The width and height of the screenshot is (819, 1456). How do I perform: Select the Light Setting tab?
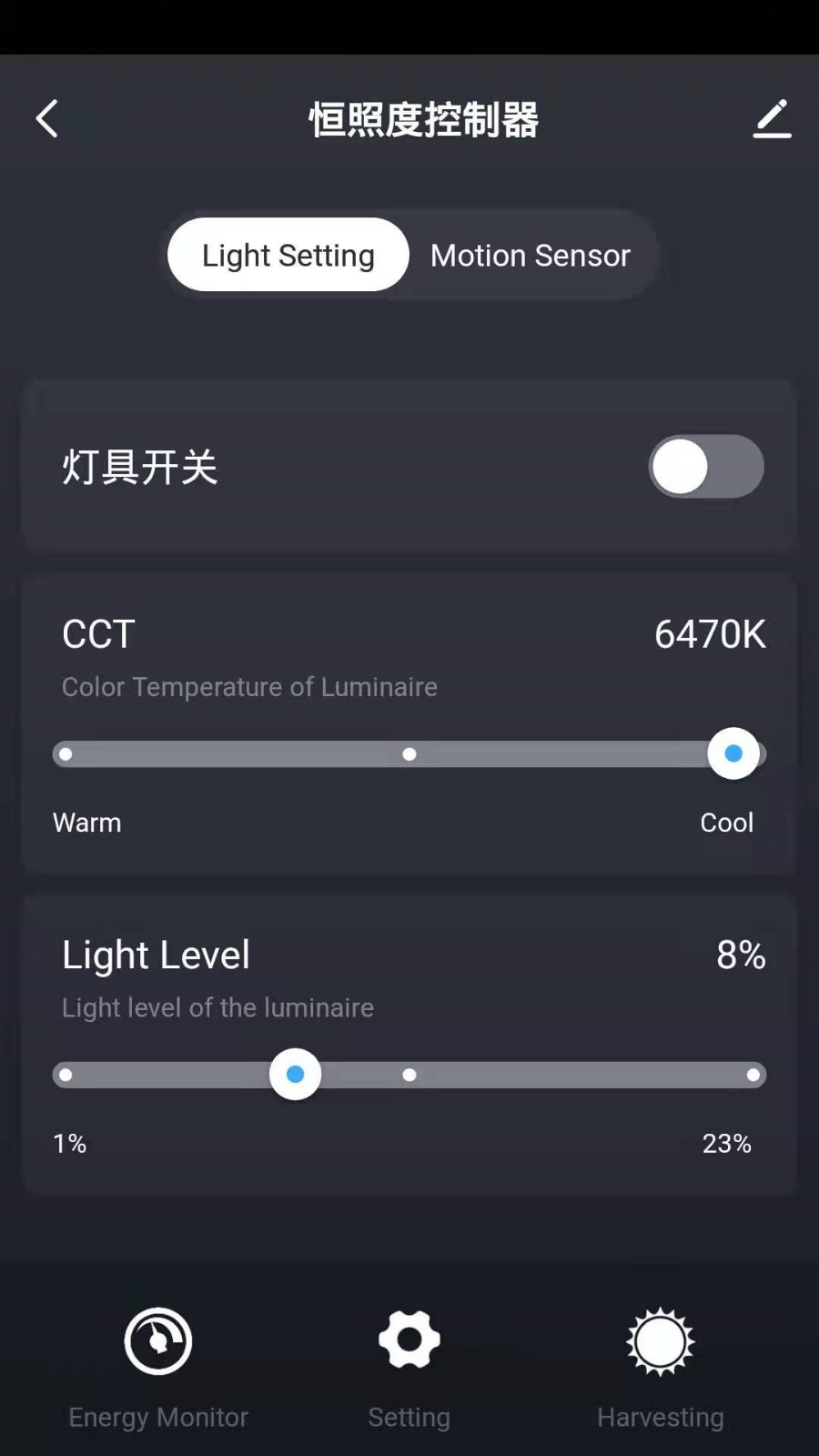(x=288, y=256)
